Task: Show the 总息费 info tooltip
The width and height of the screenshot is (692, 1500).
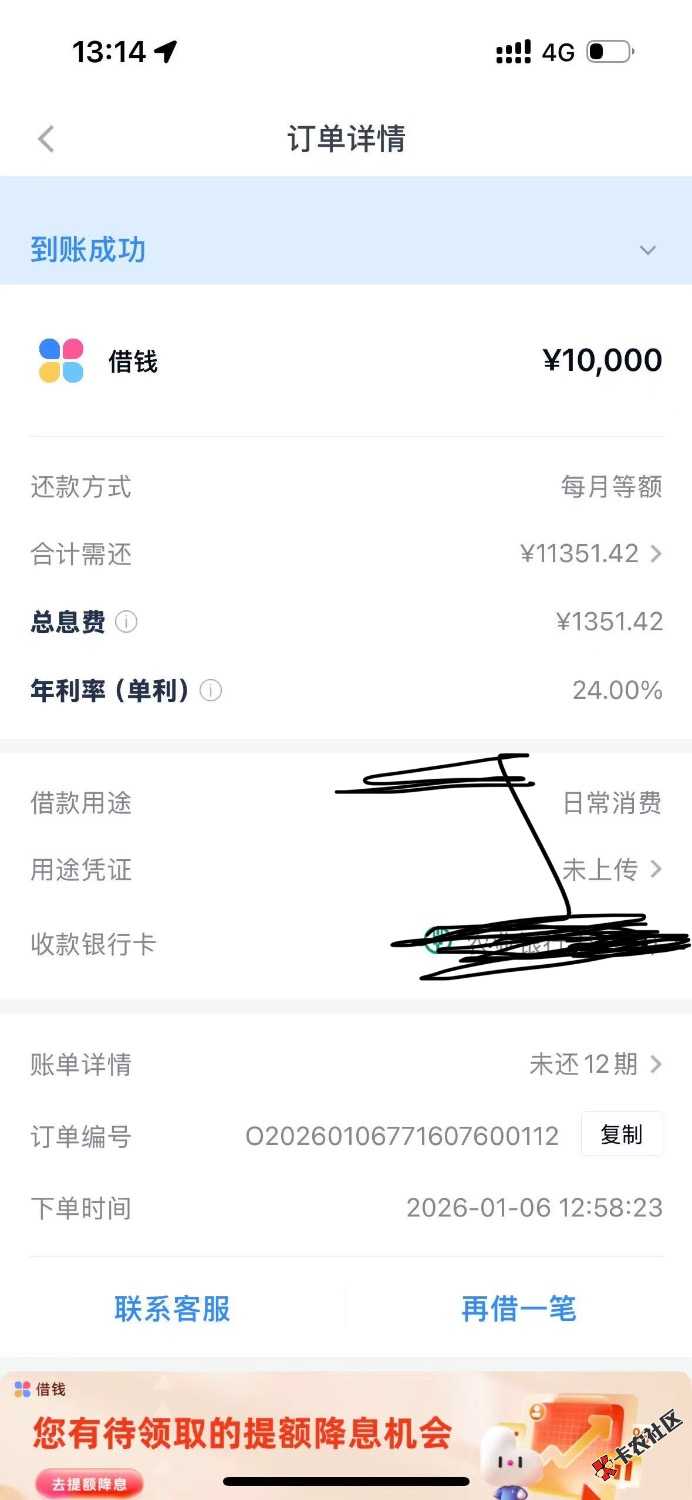Action: point(126,622)
